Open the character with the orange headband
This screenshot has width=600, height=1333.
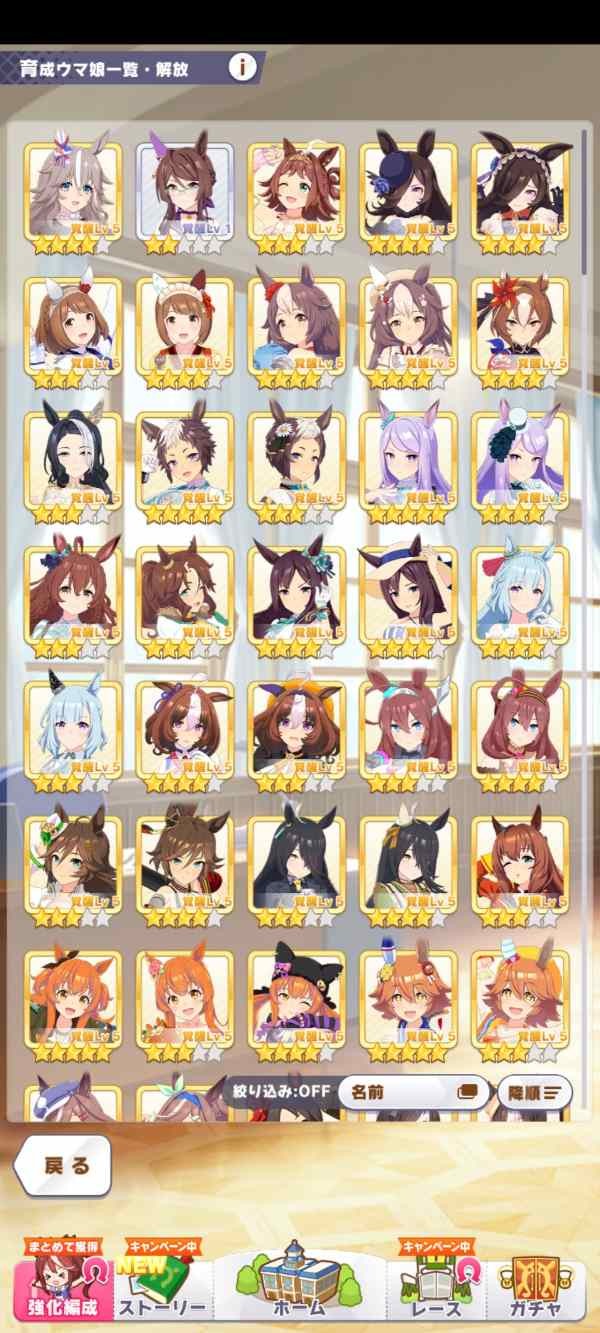point(297,728)
